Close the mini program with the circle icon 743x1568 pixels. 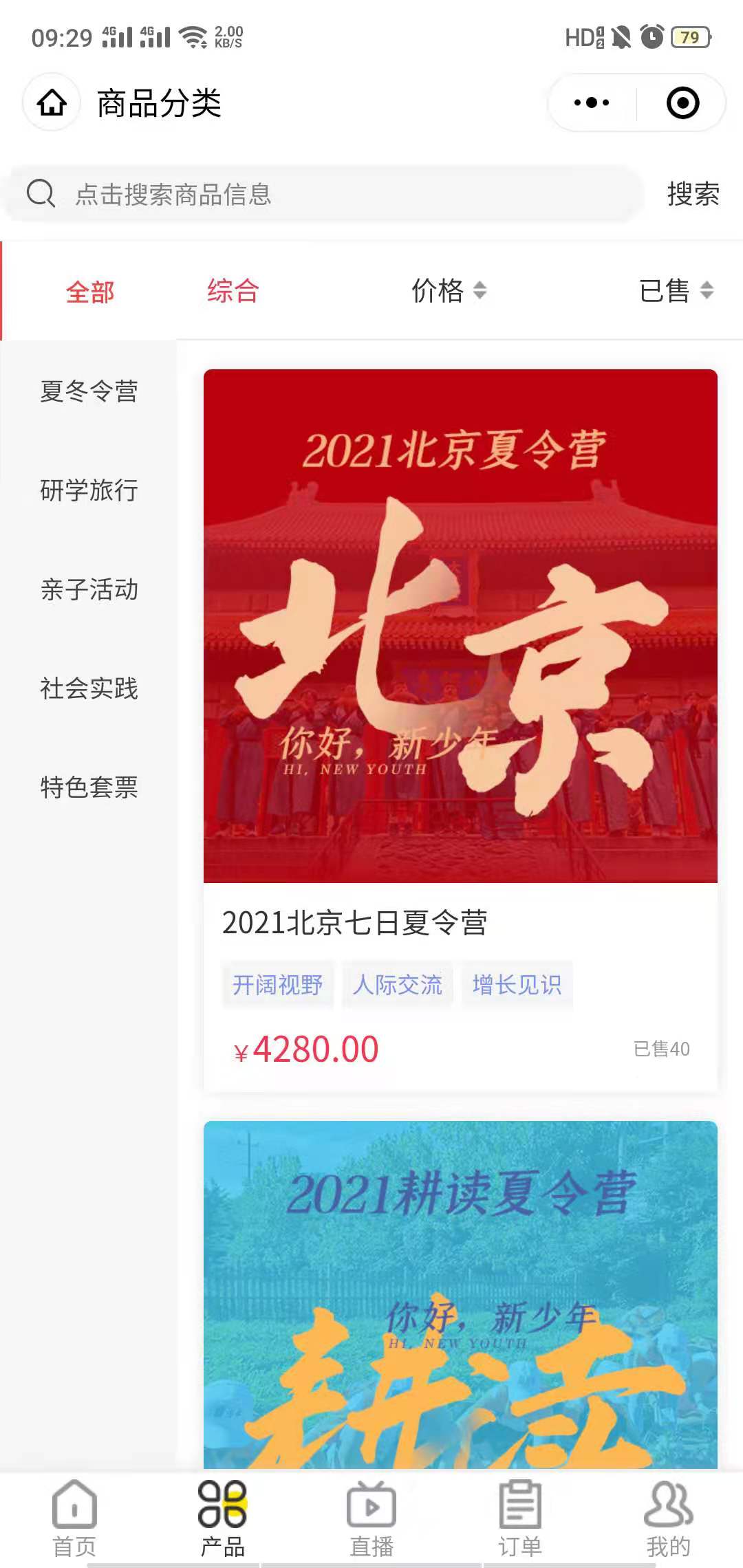coord(682,103)
